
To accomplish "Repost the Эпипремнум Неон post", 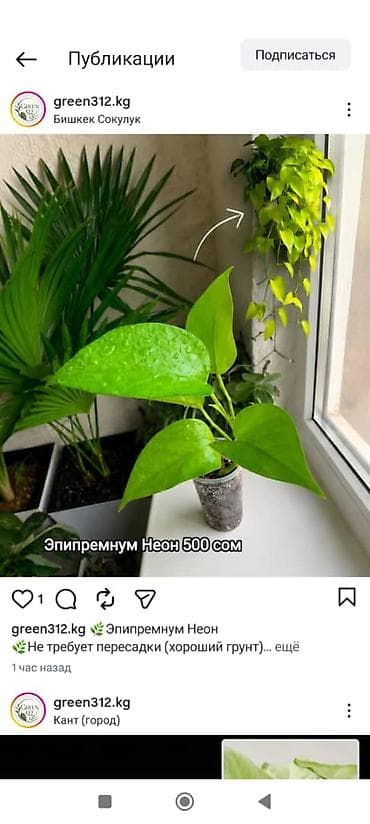I will pyautogui.click(x=106, y=599).
